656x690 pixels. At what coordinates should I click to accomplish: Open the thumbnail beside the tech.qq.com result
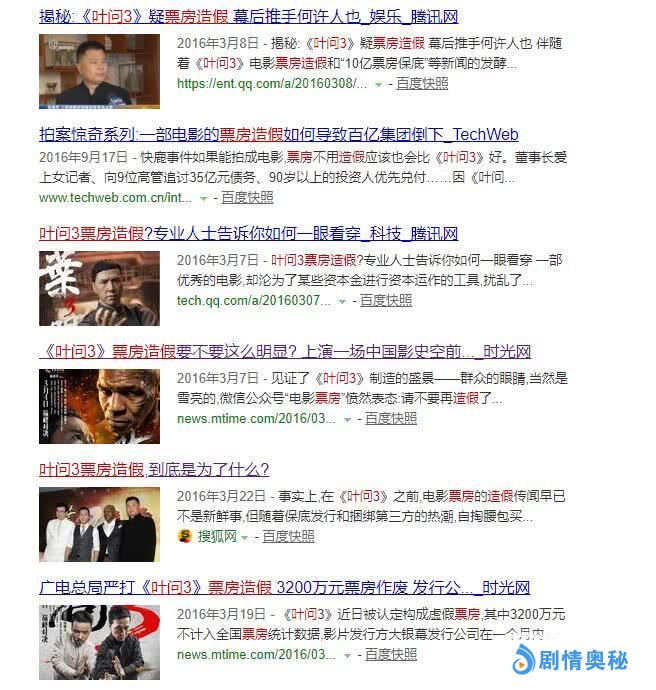99,287
